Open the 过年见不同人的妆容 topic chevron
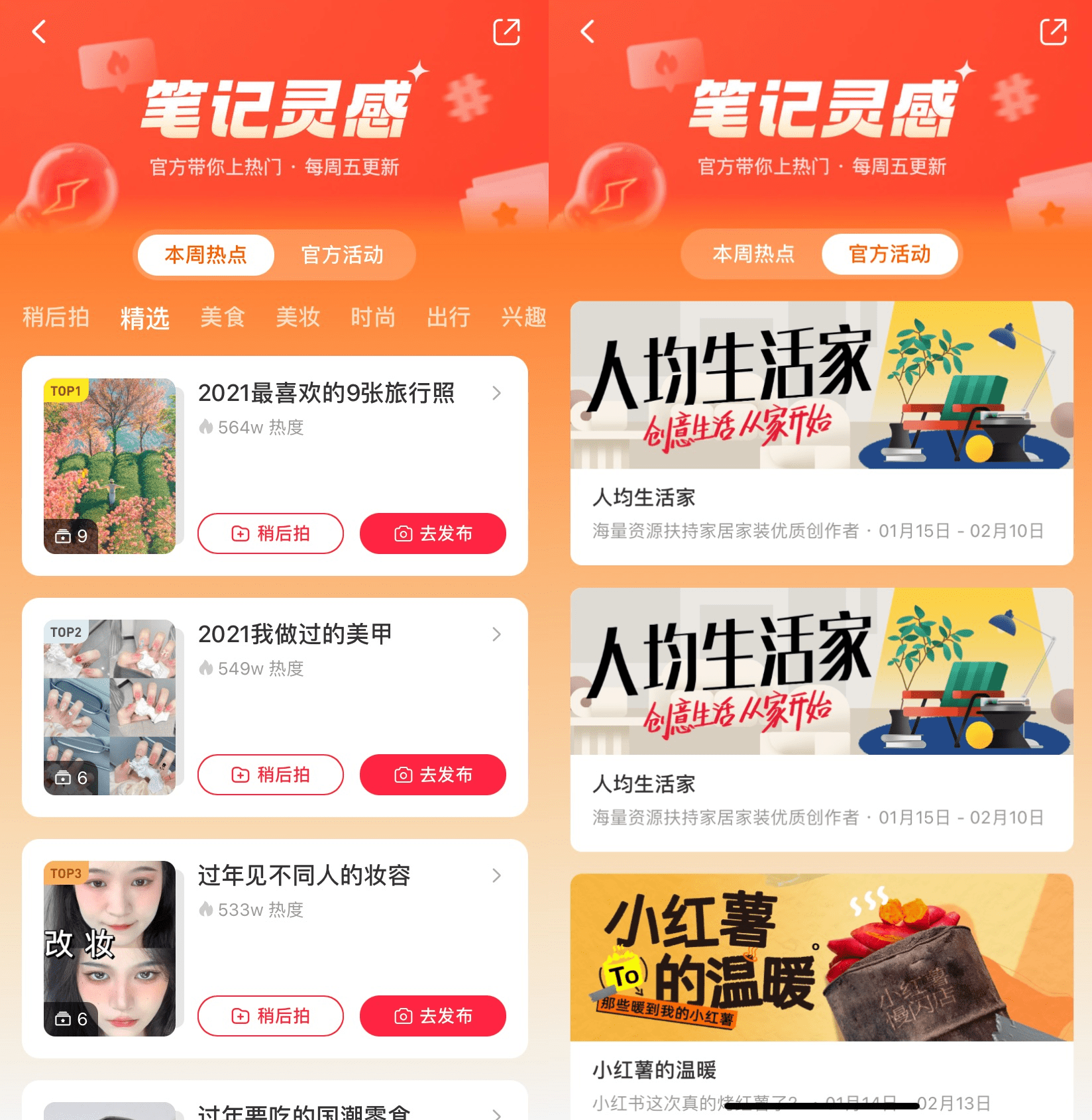Image resolution: width=1092 pixels, height=1120 pixels. pos(497,875)
